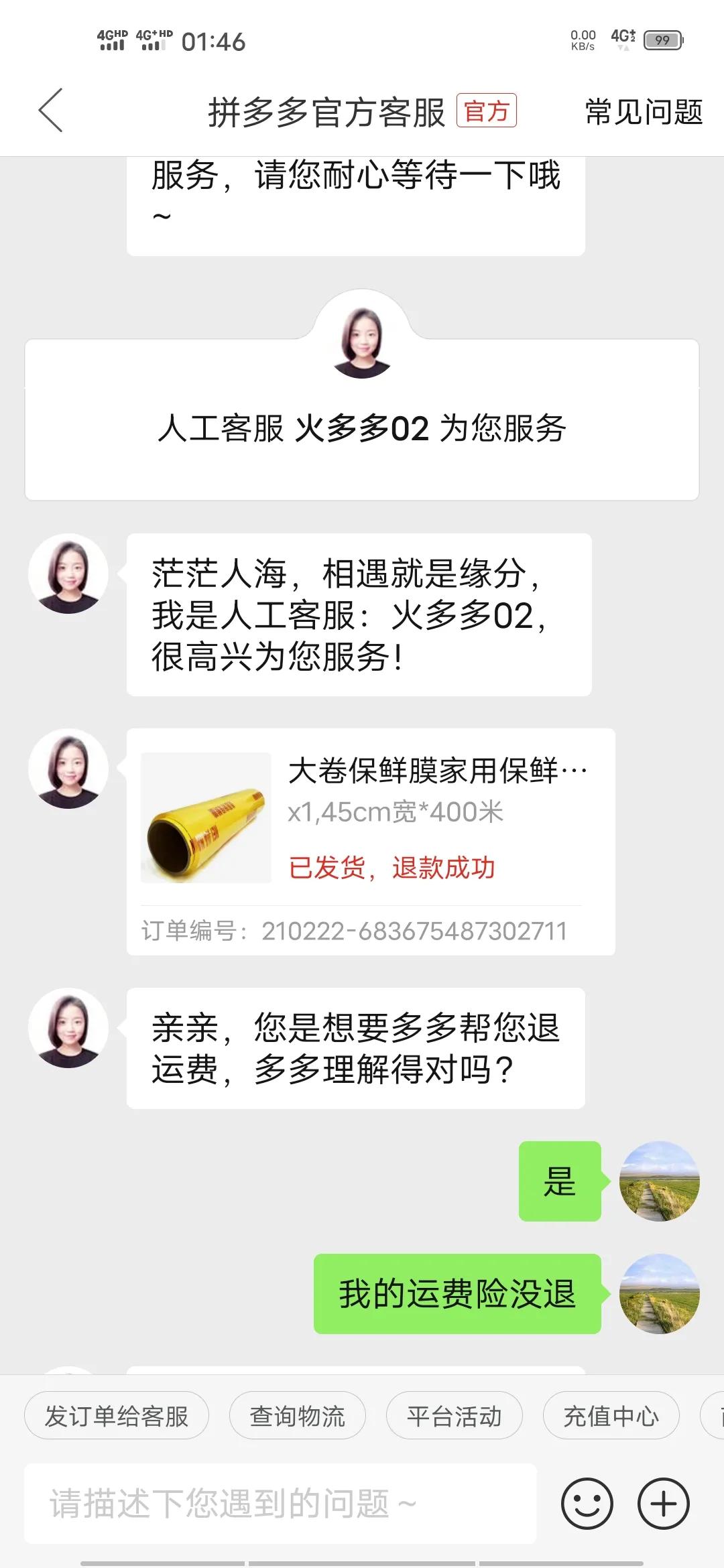The height and width of the screenshot is (1568, 724).
Task: Focus the message input field
Action: [x=280, y=1504]
